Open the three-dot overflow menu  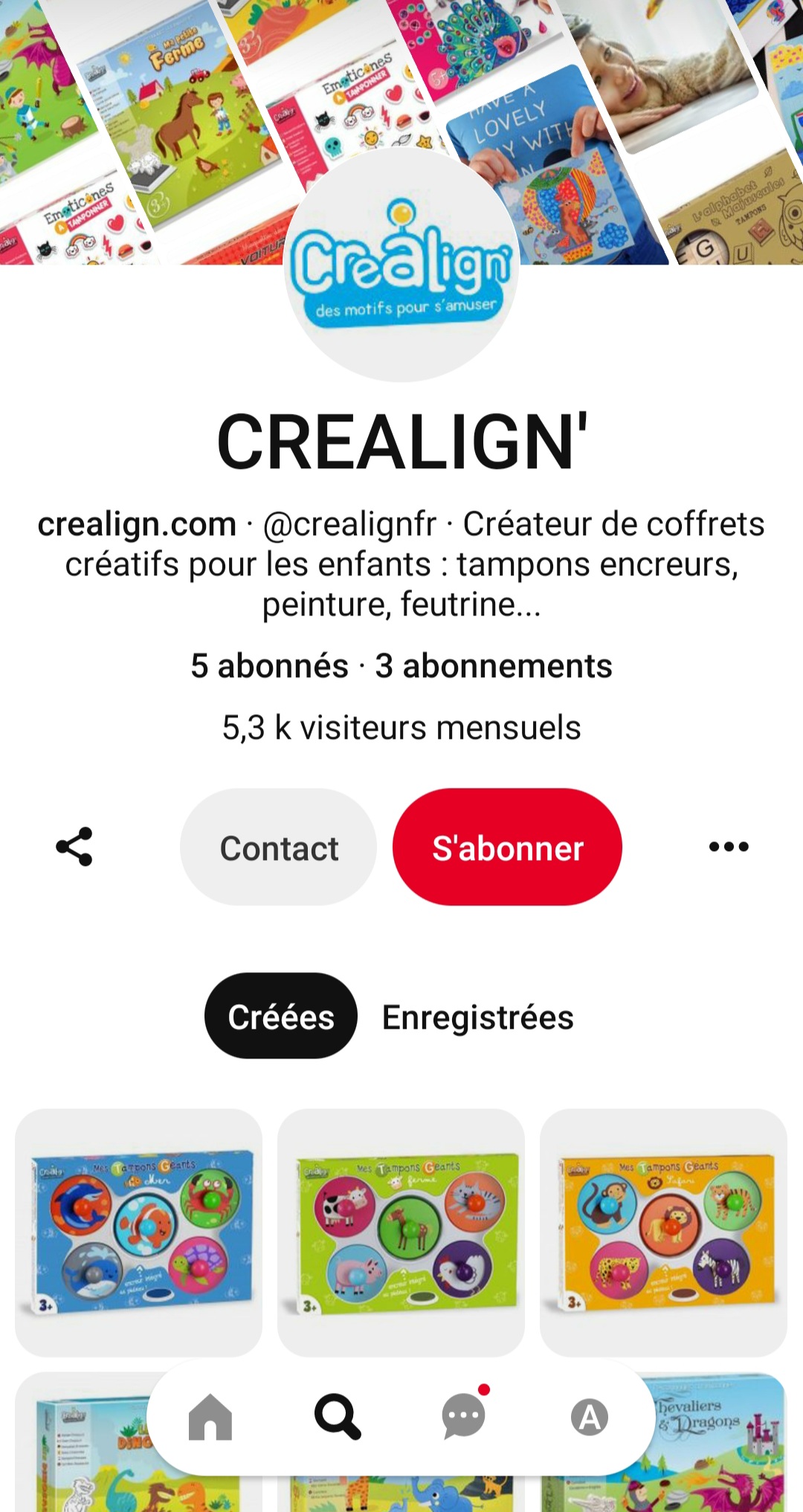point(729,847)
